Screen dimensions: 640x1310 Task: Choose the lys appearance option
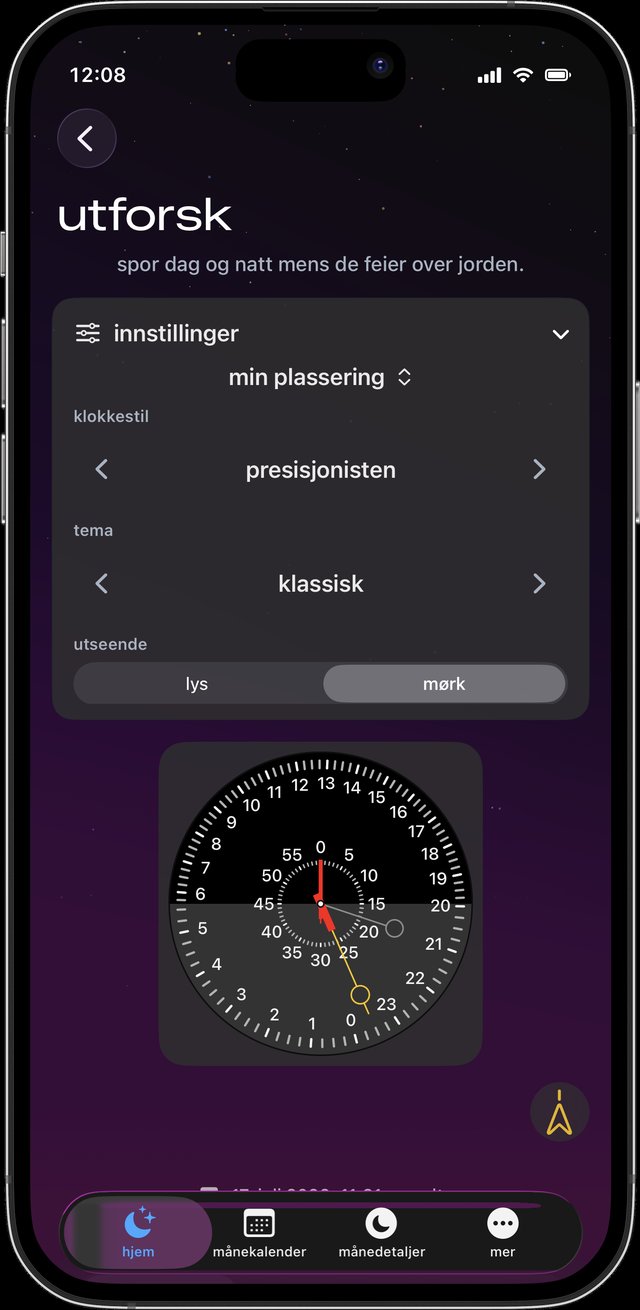point(198,684)
